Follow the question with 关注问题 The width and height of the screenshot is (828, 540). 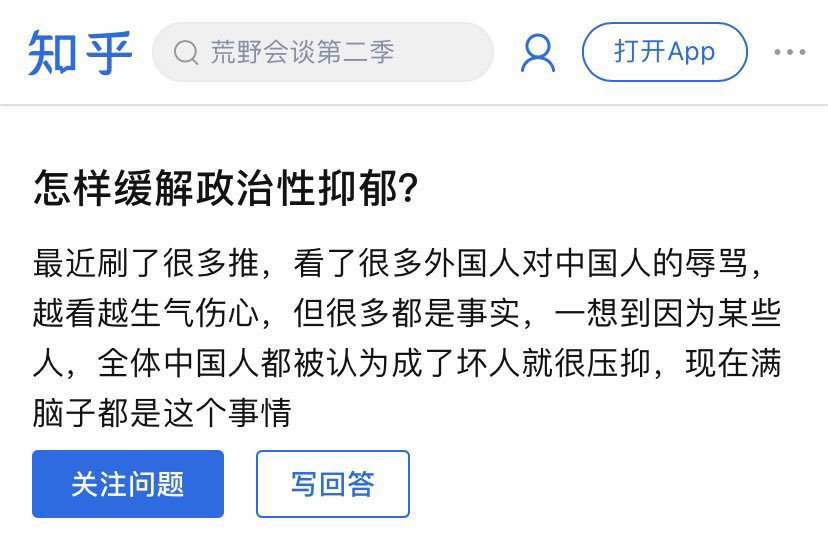[x=128, y=484]
